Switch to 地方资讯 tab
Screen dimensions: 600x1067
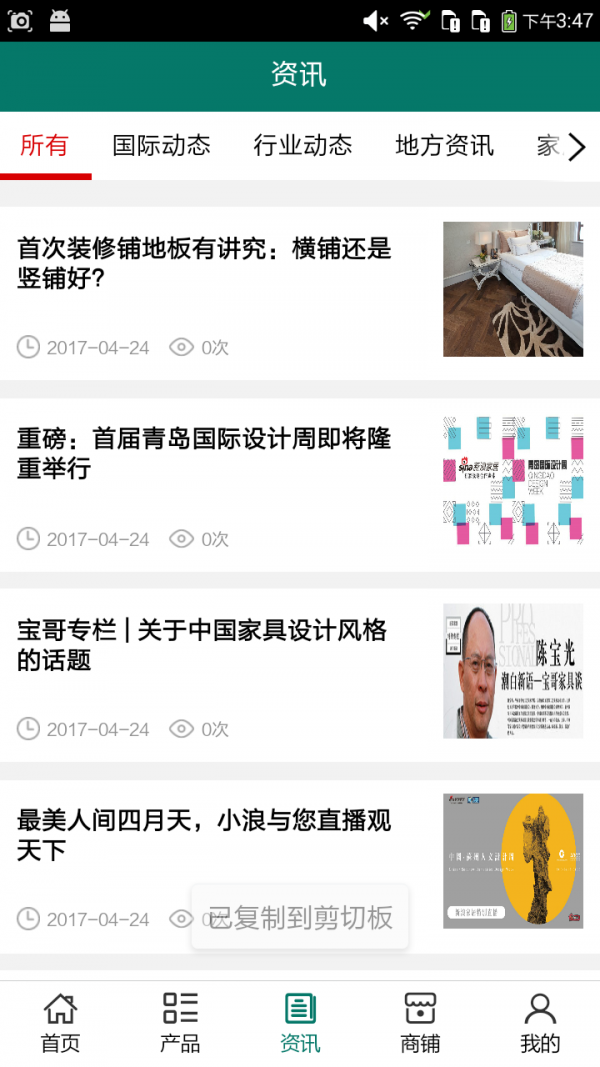coord(444,146)
